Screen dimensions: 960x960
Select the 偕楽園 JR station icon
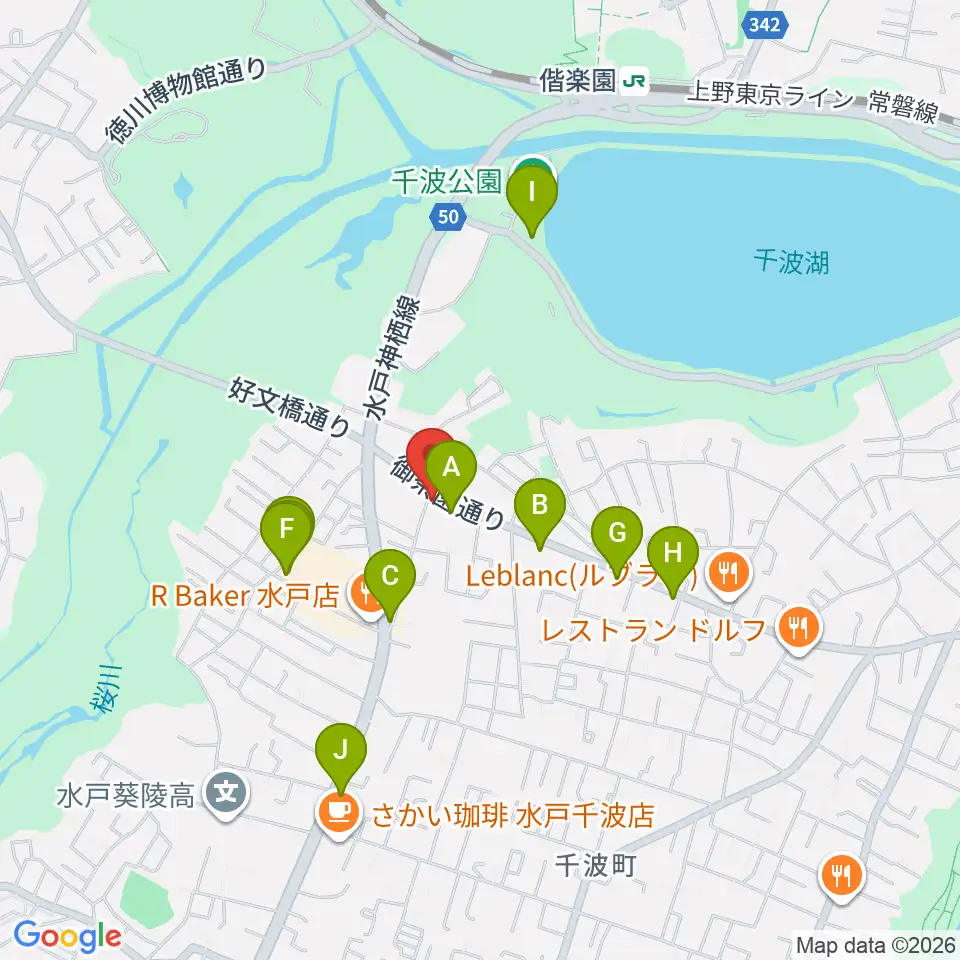(x=634, y=81)
